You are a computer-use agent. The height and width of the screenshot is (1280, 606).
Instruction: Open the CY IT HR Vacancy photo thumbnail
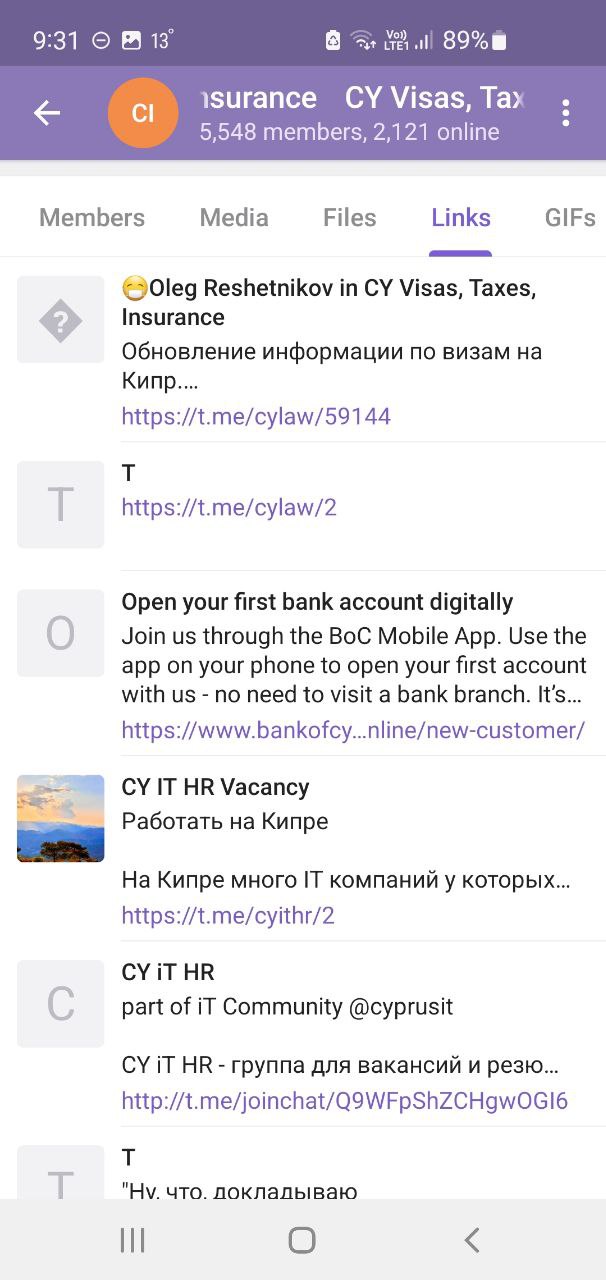[x=61, y=818]
